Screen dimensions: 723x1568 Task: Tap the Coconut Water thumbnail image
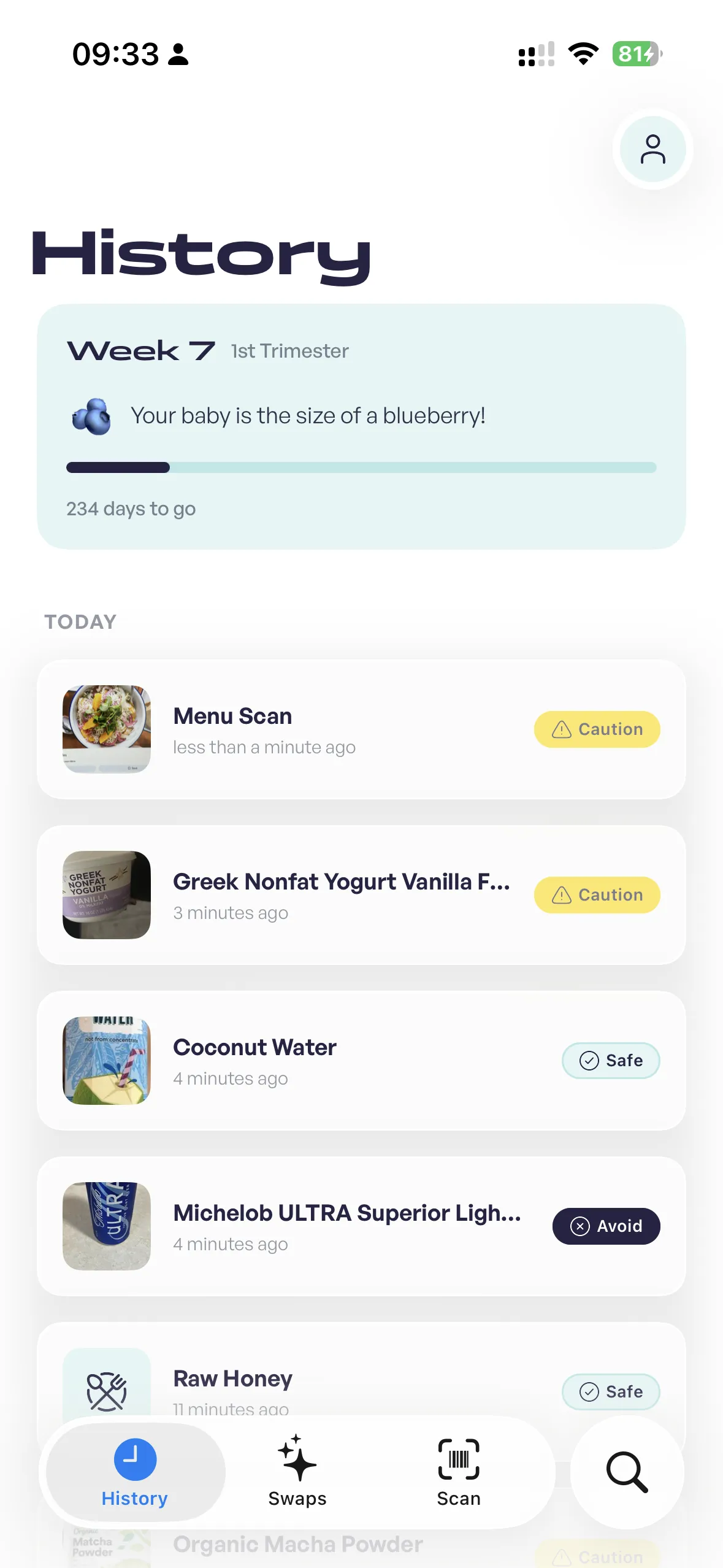pos(106,1062)
